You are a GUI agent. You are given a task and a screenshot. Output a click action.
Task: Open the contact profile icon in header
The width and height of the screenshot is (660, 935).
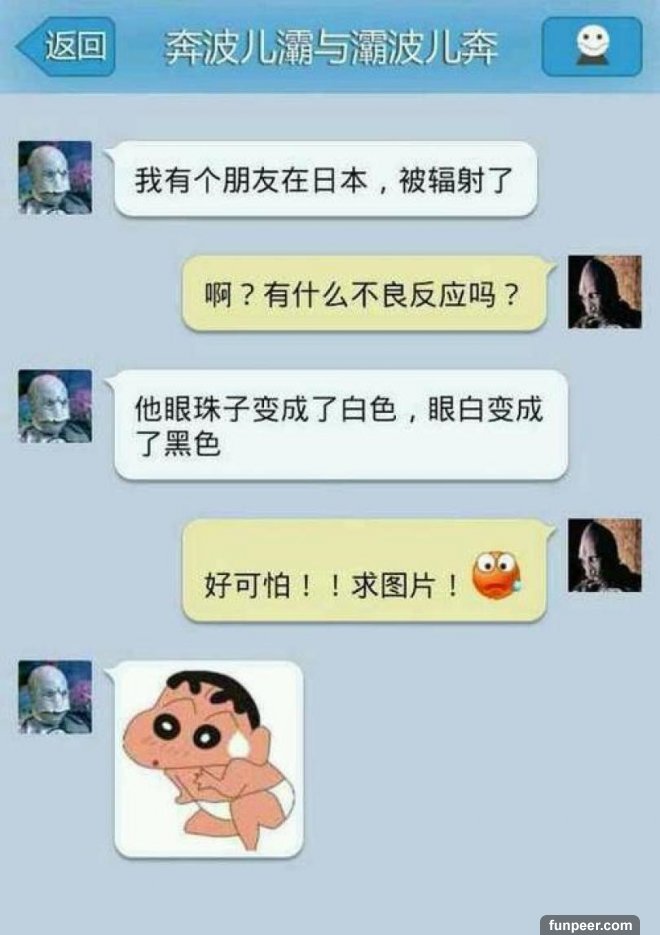tap(591, 47)
